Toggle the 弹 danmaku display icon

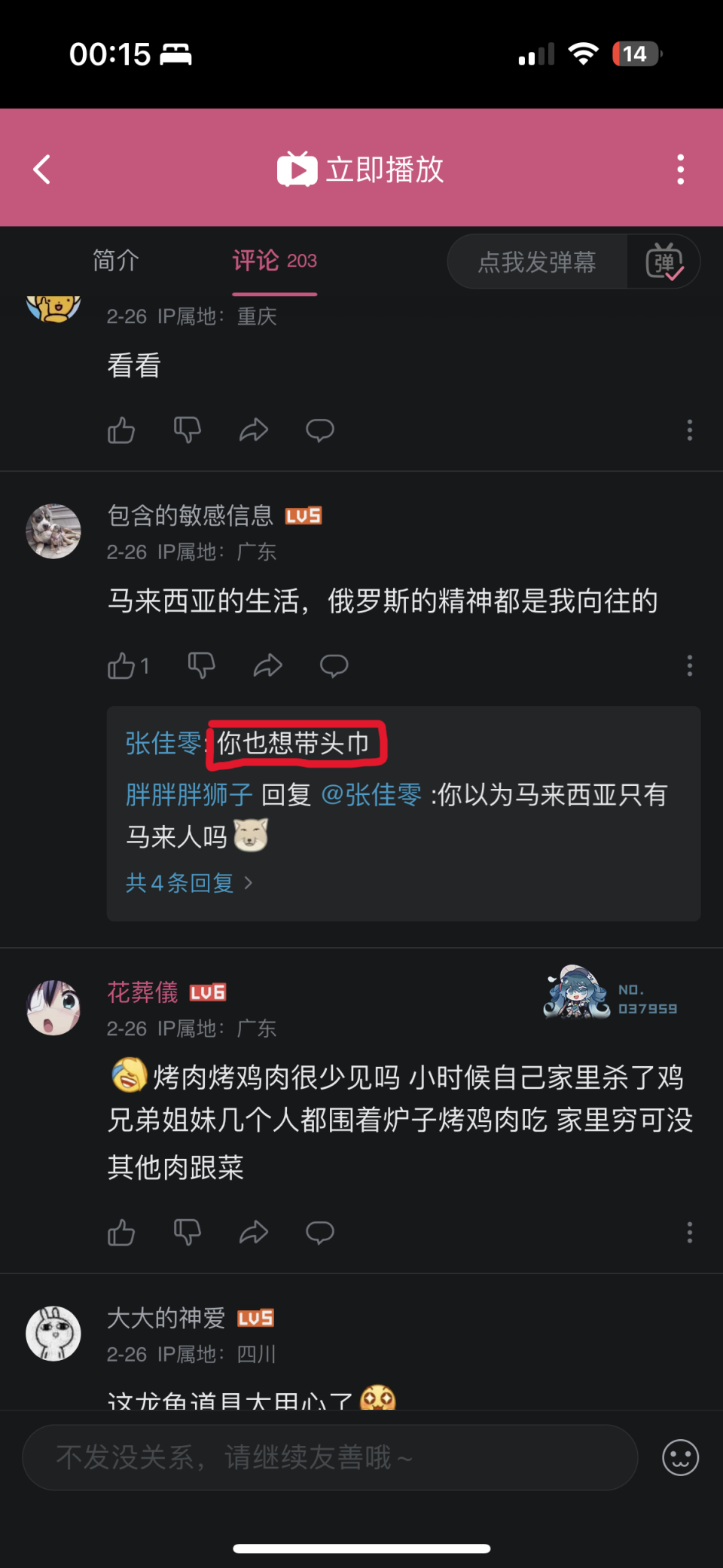pyautogui.click(x=664, y=261)
